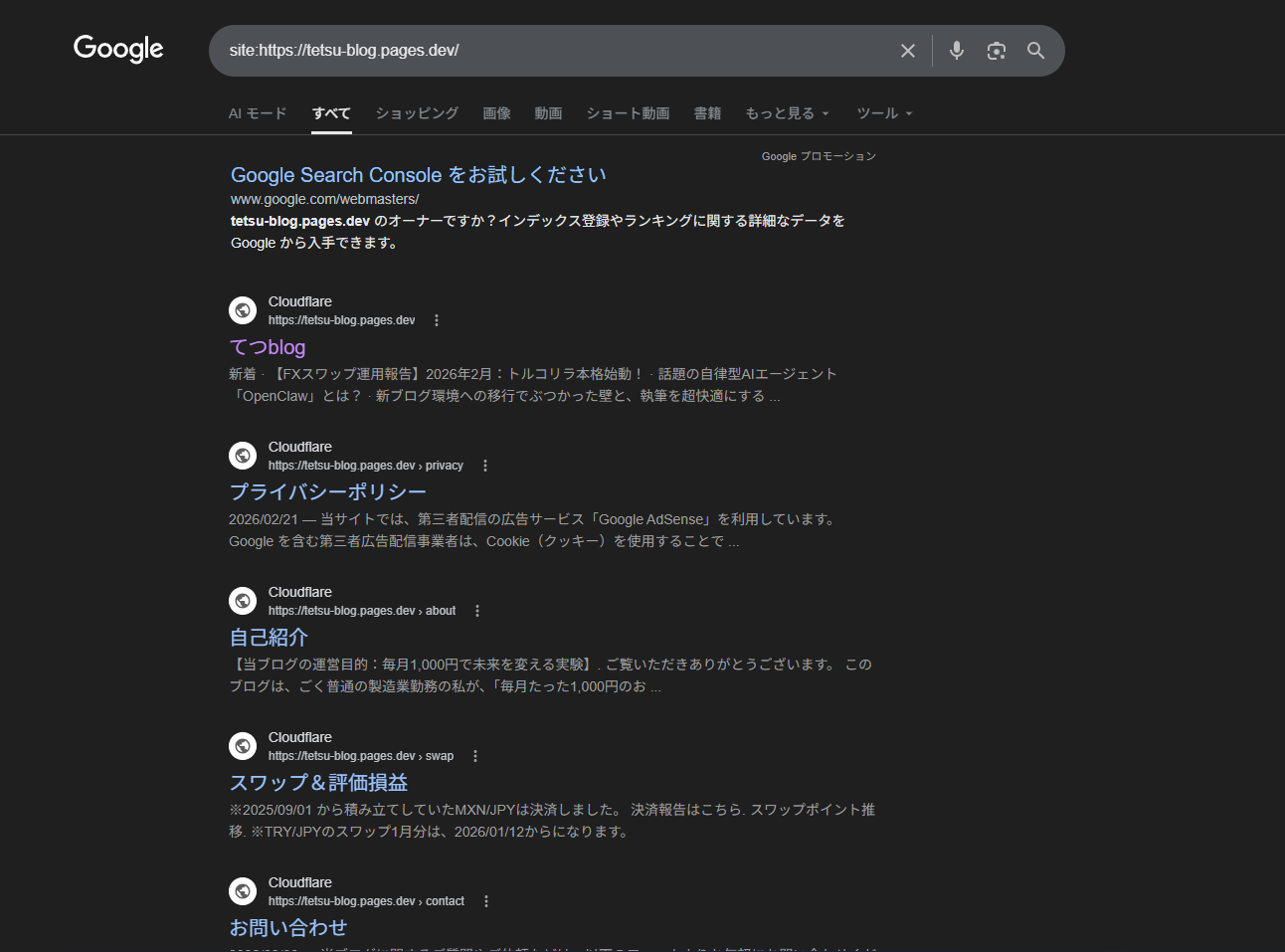Open the プライバシーポリシー result
This screenshot has height=952, width=1285.
[x=327, y=492]
